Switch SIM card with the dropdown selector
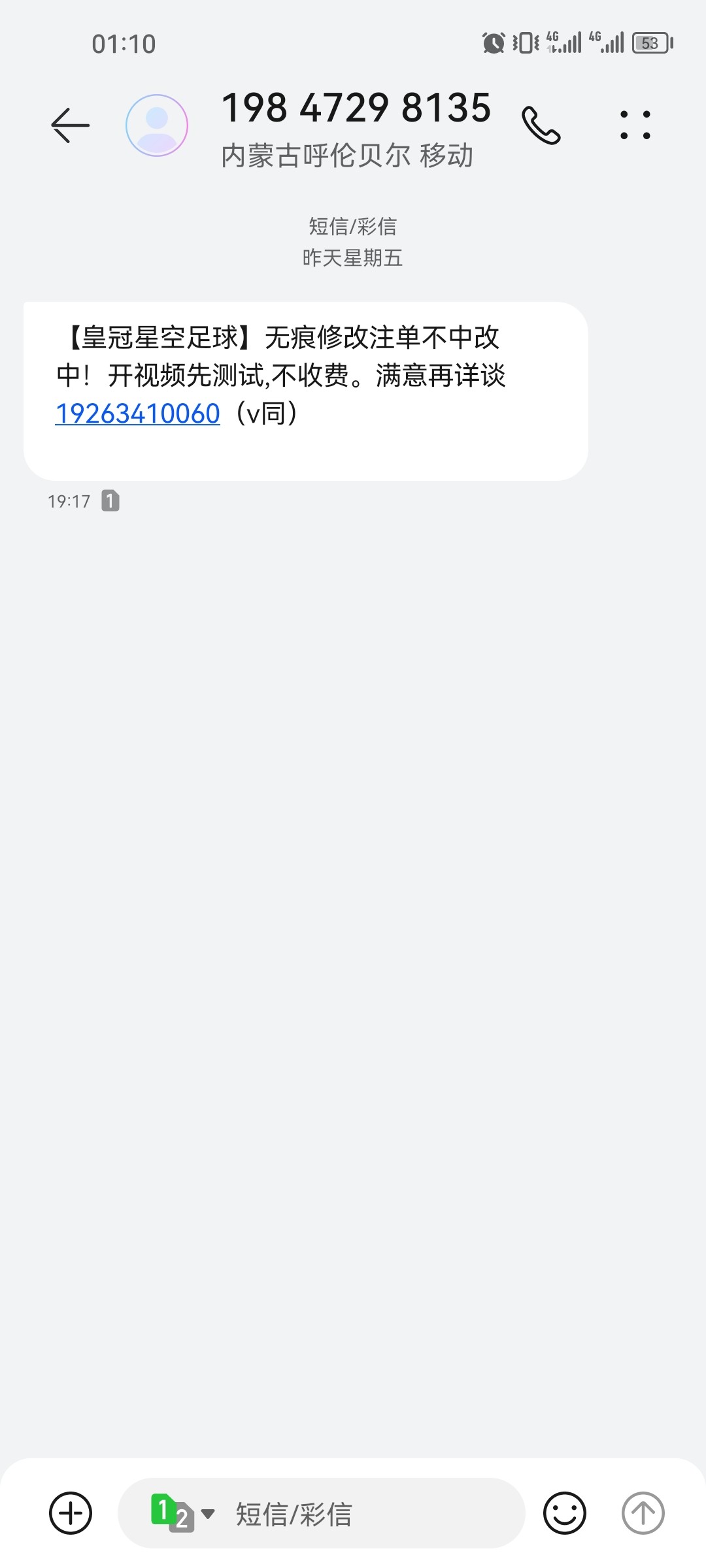The image size is (706, 1568). coord(182,1512)
